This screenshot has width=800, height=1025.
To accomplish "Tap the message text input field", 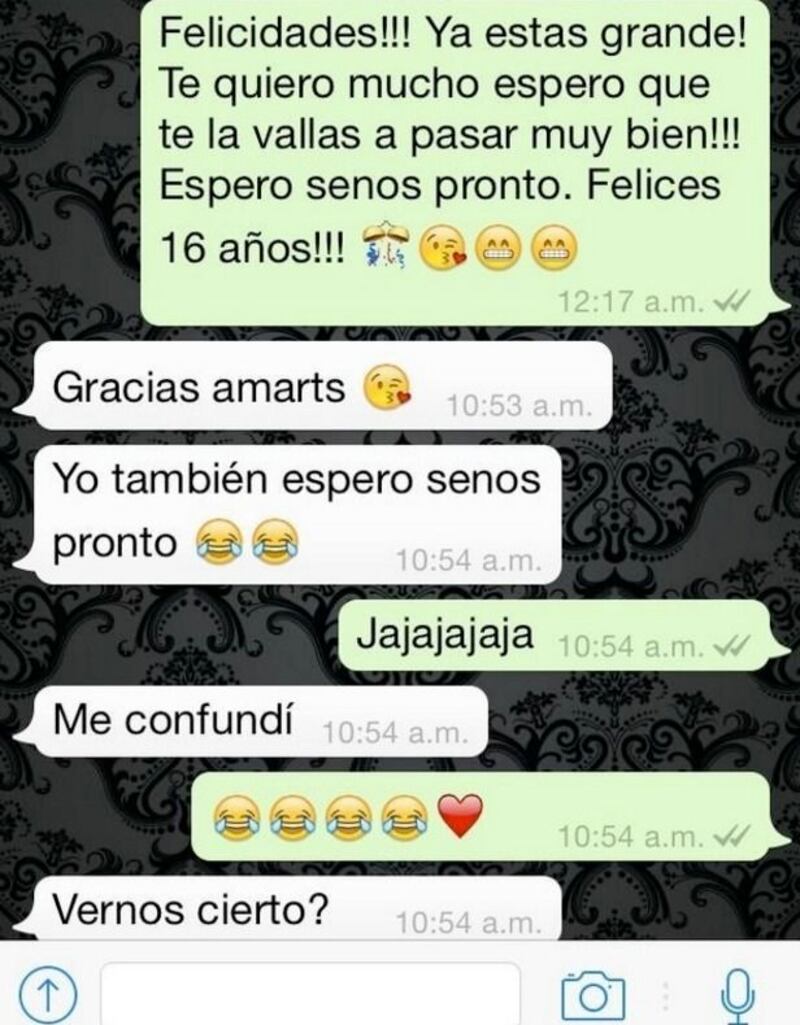I will coord(310,993).
